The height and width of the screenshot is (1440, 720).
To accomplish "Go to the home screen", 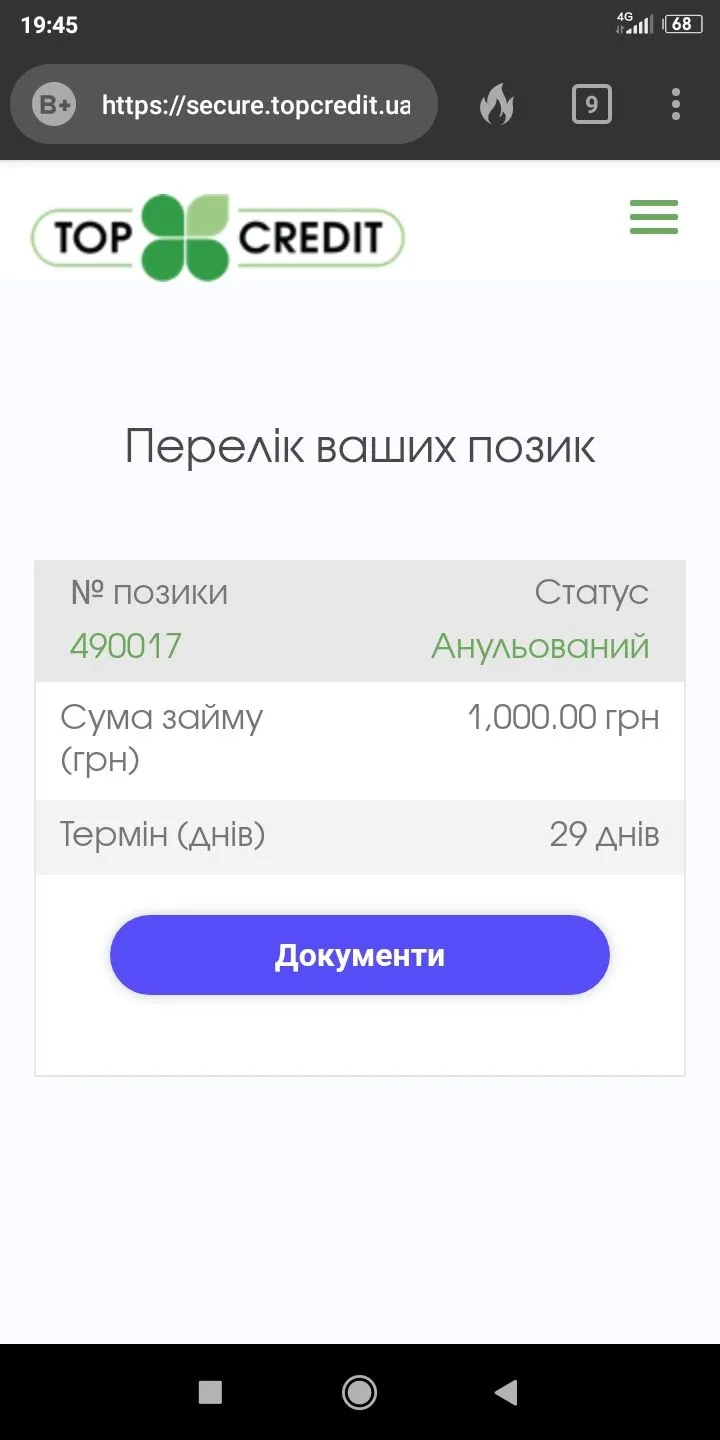I will pos(359,1392).
